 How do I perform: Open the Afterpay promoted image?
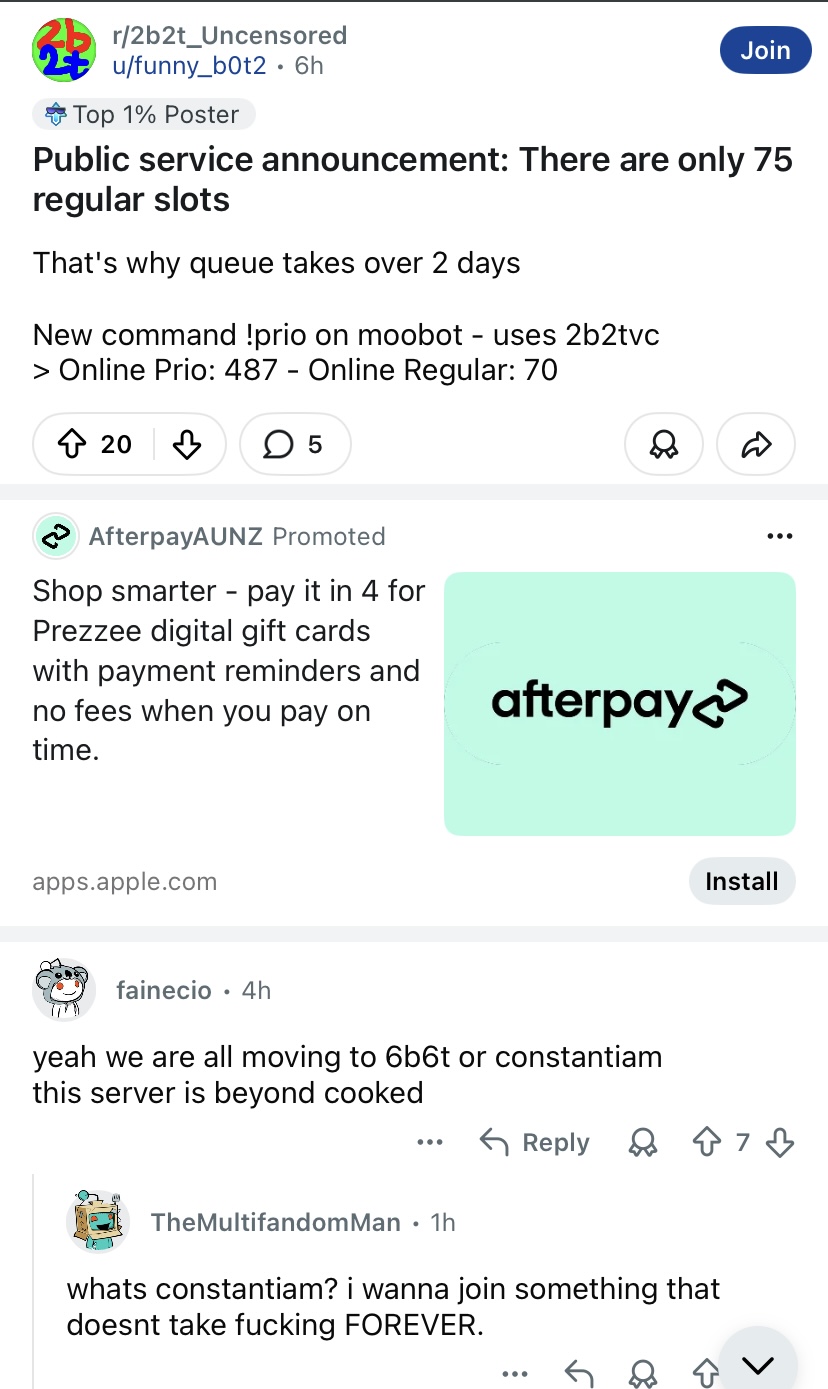(619, 703)
